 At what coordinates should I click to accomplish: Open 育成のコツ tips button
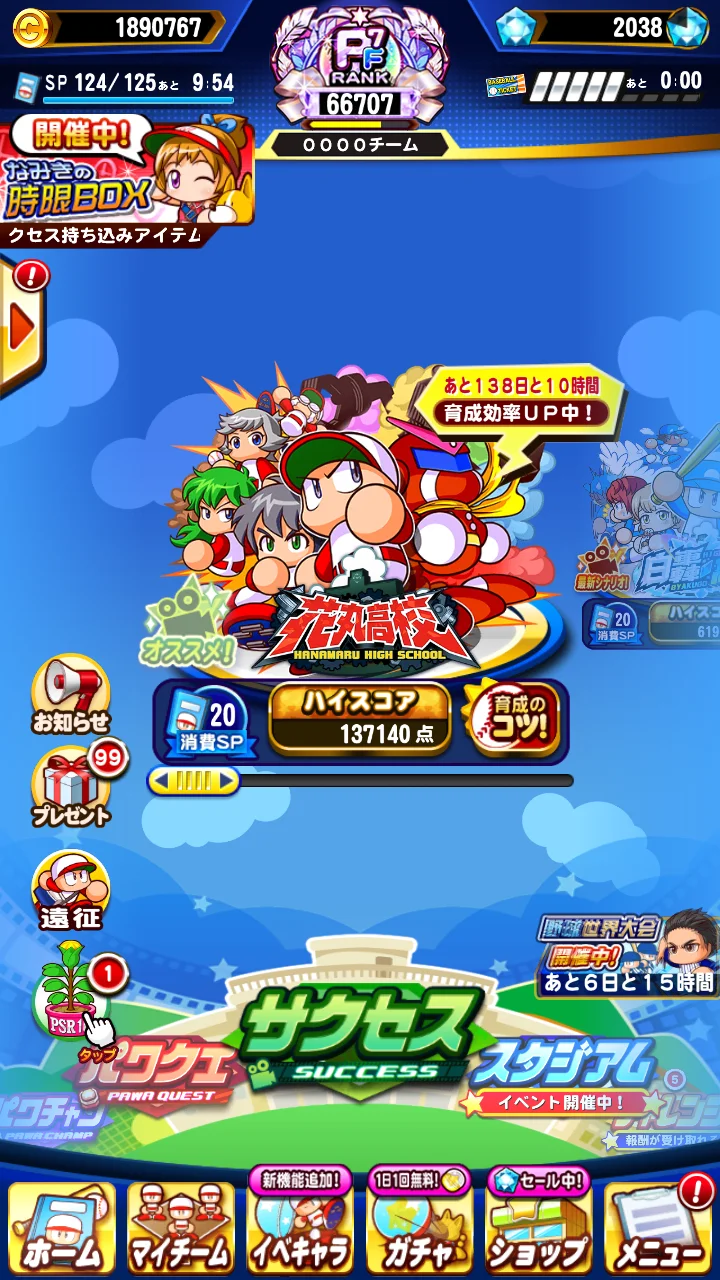[514, 718]
